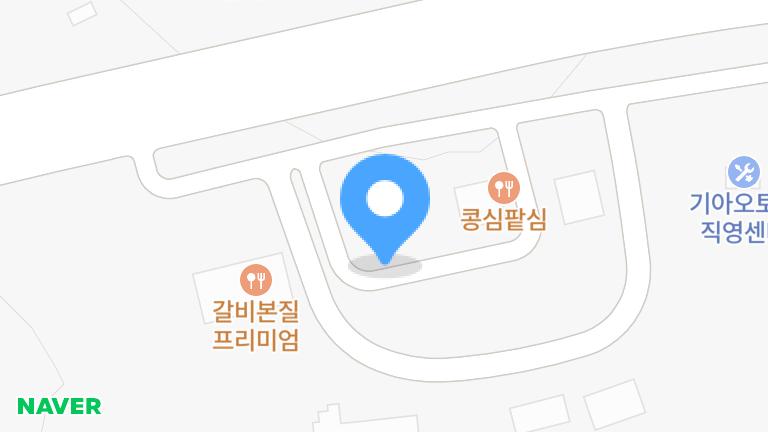This screenshot has height=432, width=768.
Task: Open the 기아오토큐 service center marker
Action: pos(743,171)
